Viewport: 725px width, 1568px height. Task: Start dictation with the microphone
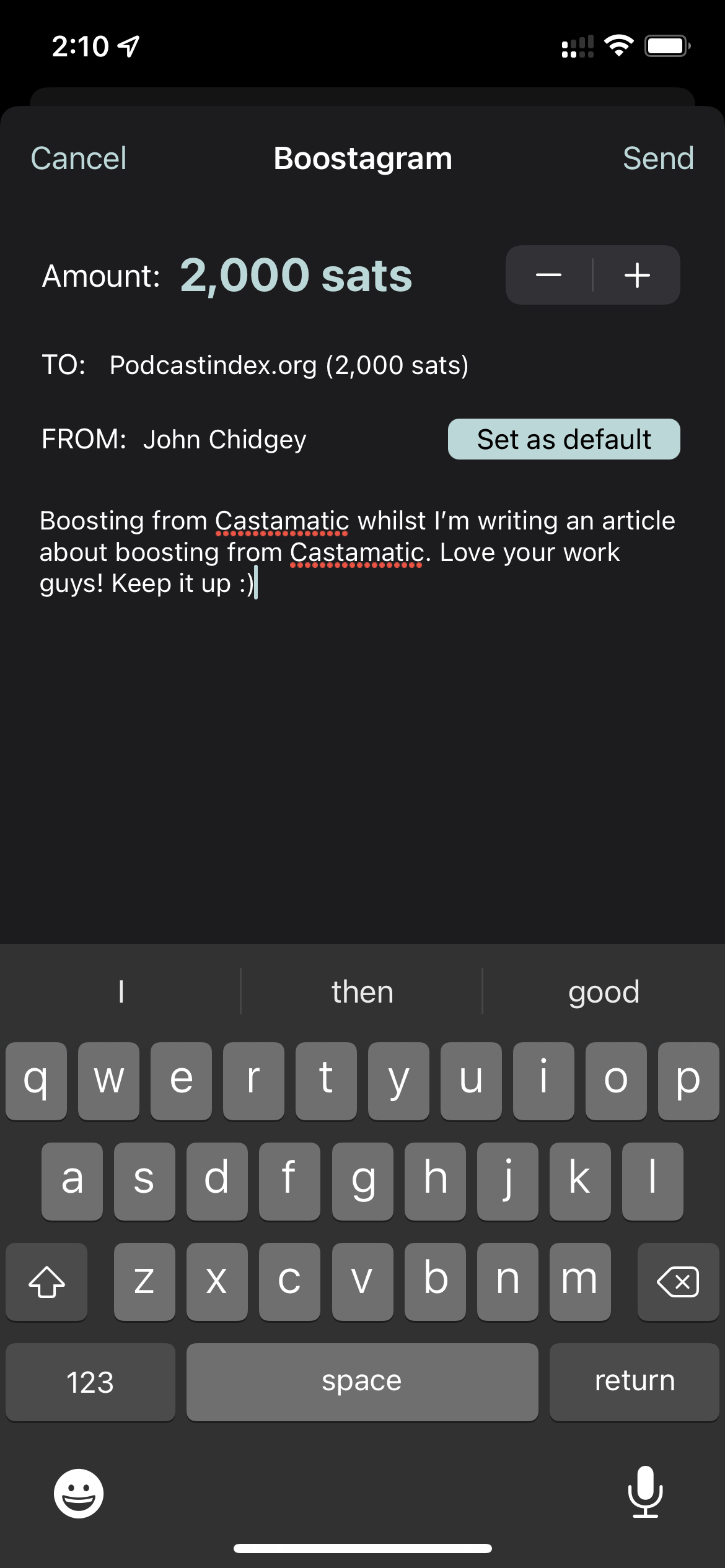645,1492
